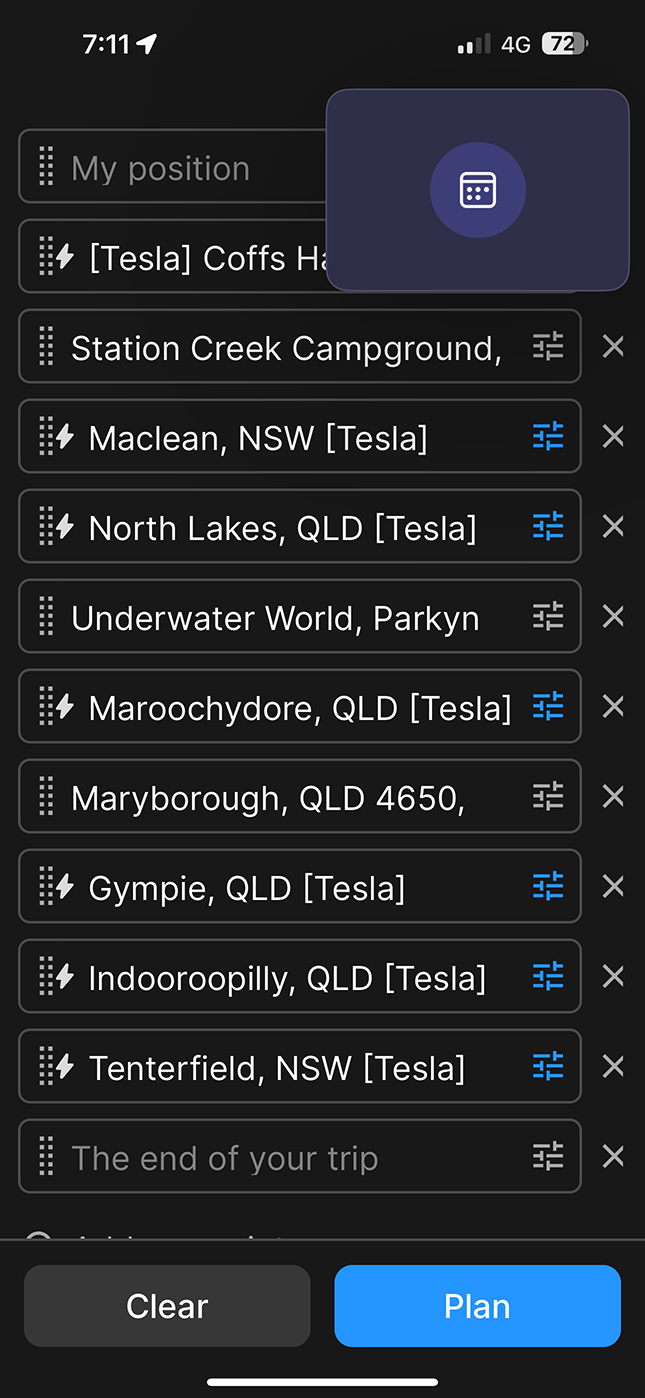
Task: Open options for Maroochydore, QLD charger
Action: 548,706
